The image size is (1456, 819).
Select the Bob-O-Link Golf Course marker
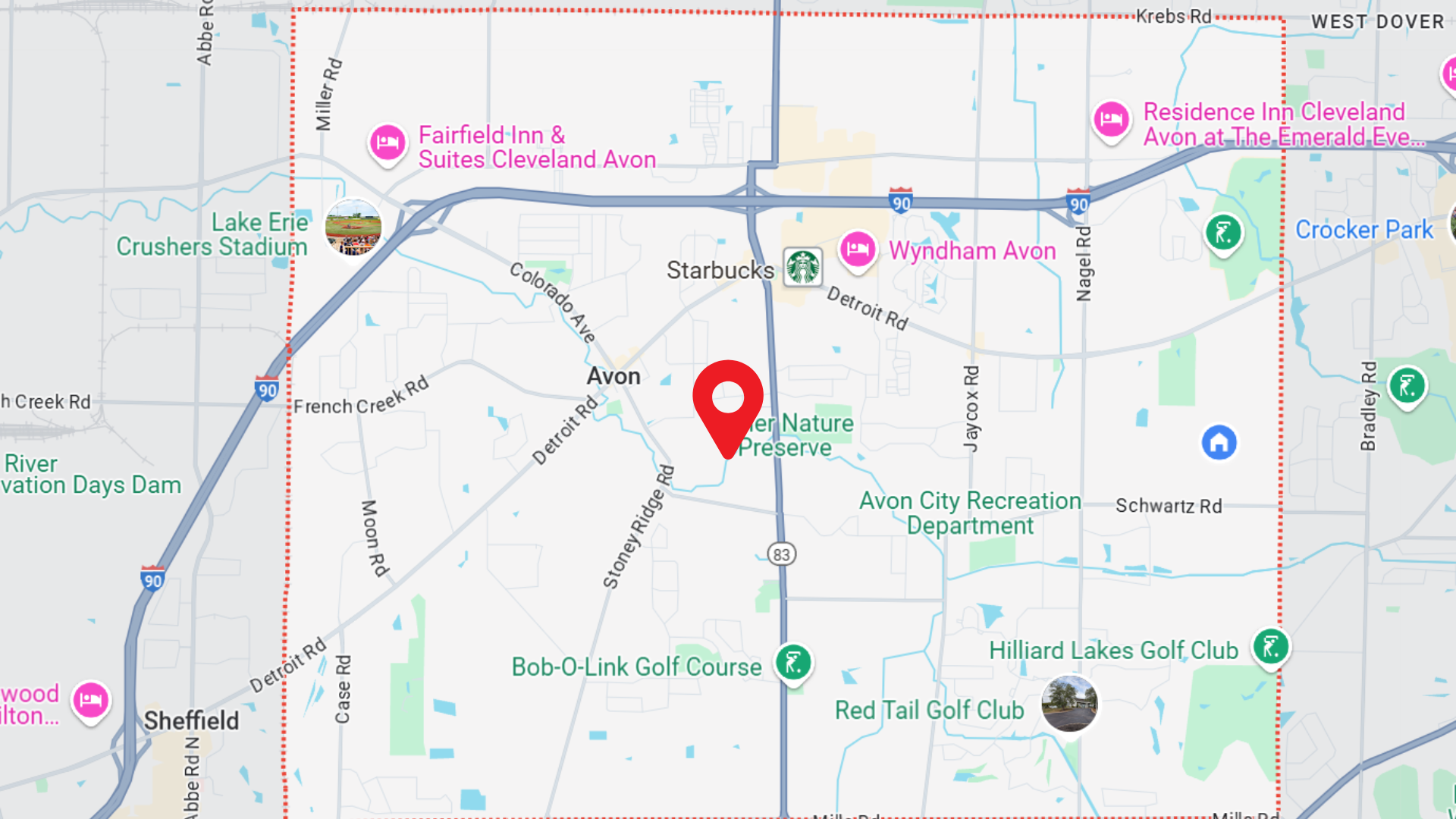[793, 663]
